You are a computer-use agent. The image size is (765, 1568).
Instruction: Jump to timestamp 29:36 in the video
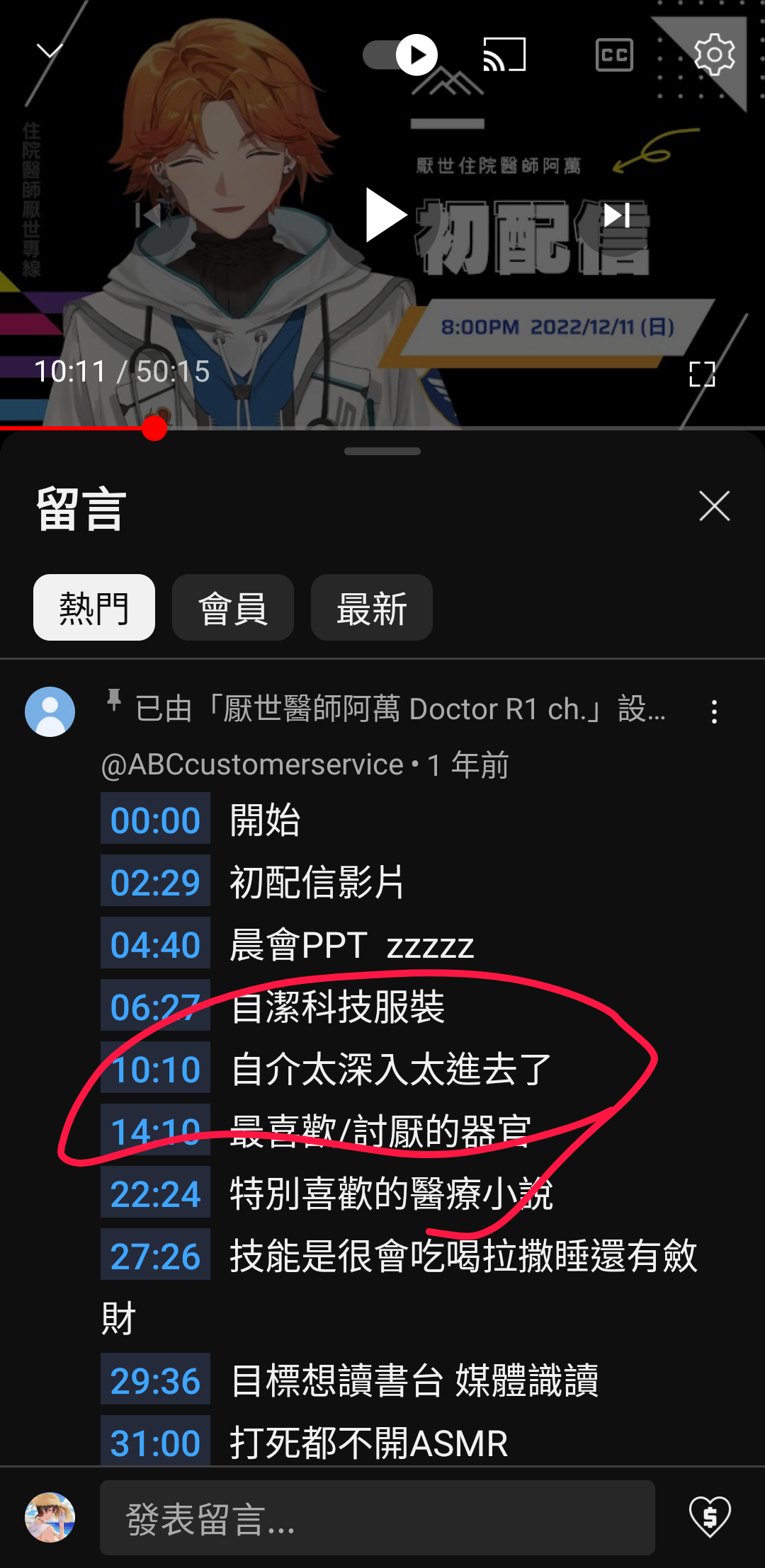point(155,1380)
